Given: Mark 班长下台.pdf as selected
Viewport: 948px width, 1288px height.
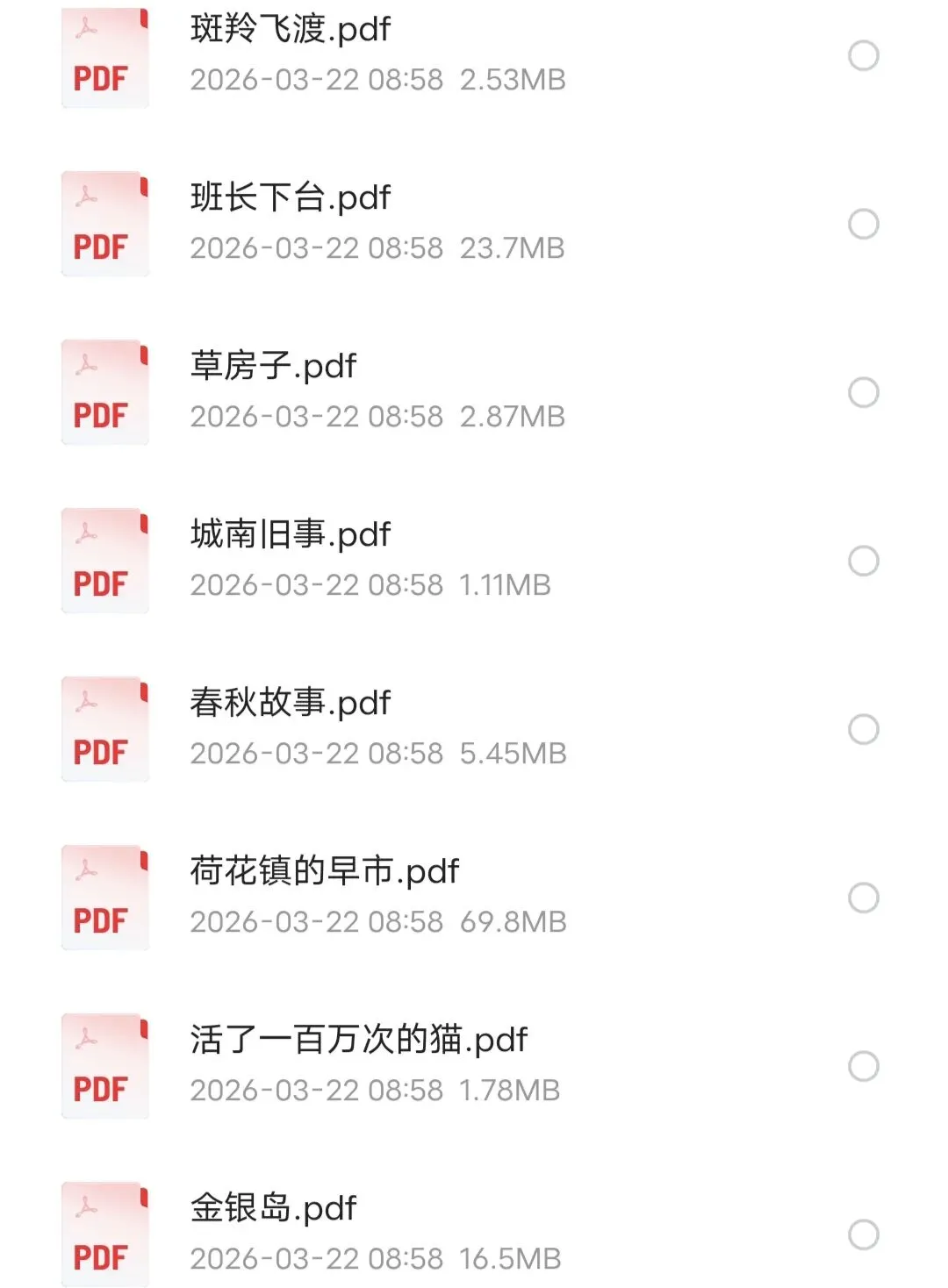Looking at the screenshot, I should pos(864,225).
